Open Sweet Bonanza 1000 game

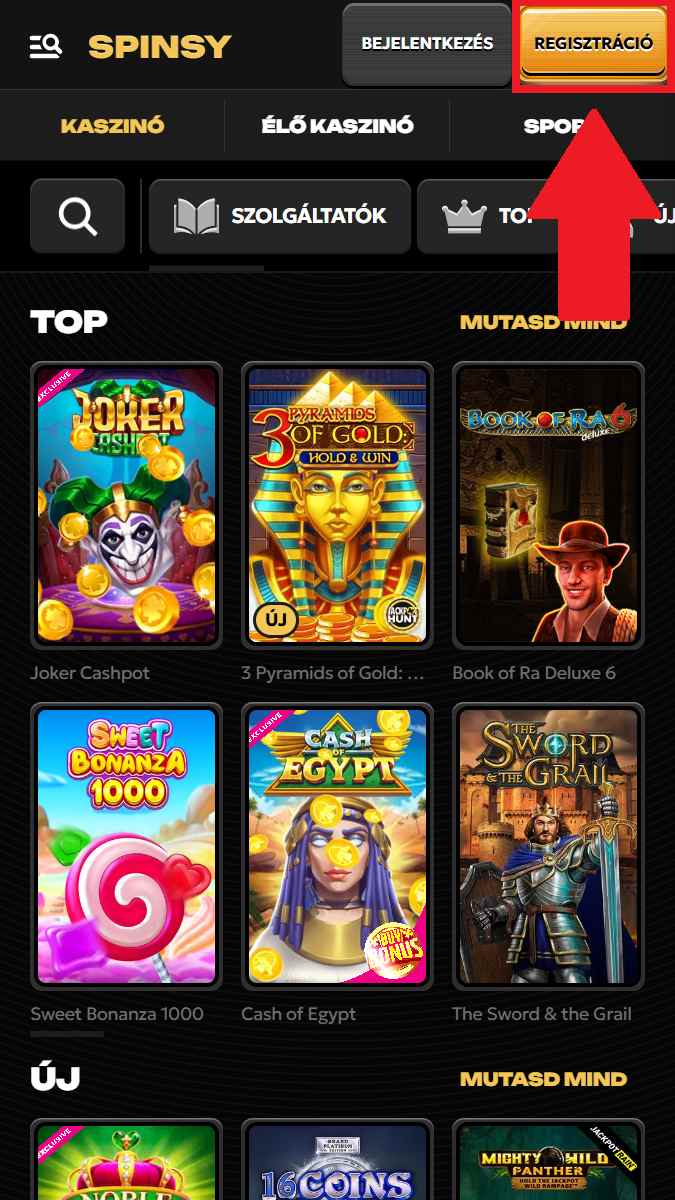pos(126,846)
